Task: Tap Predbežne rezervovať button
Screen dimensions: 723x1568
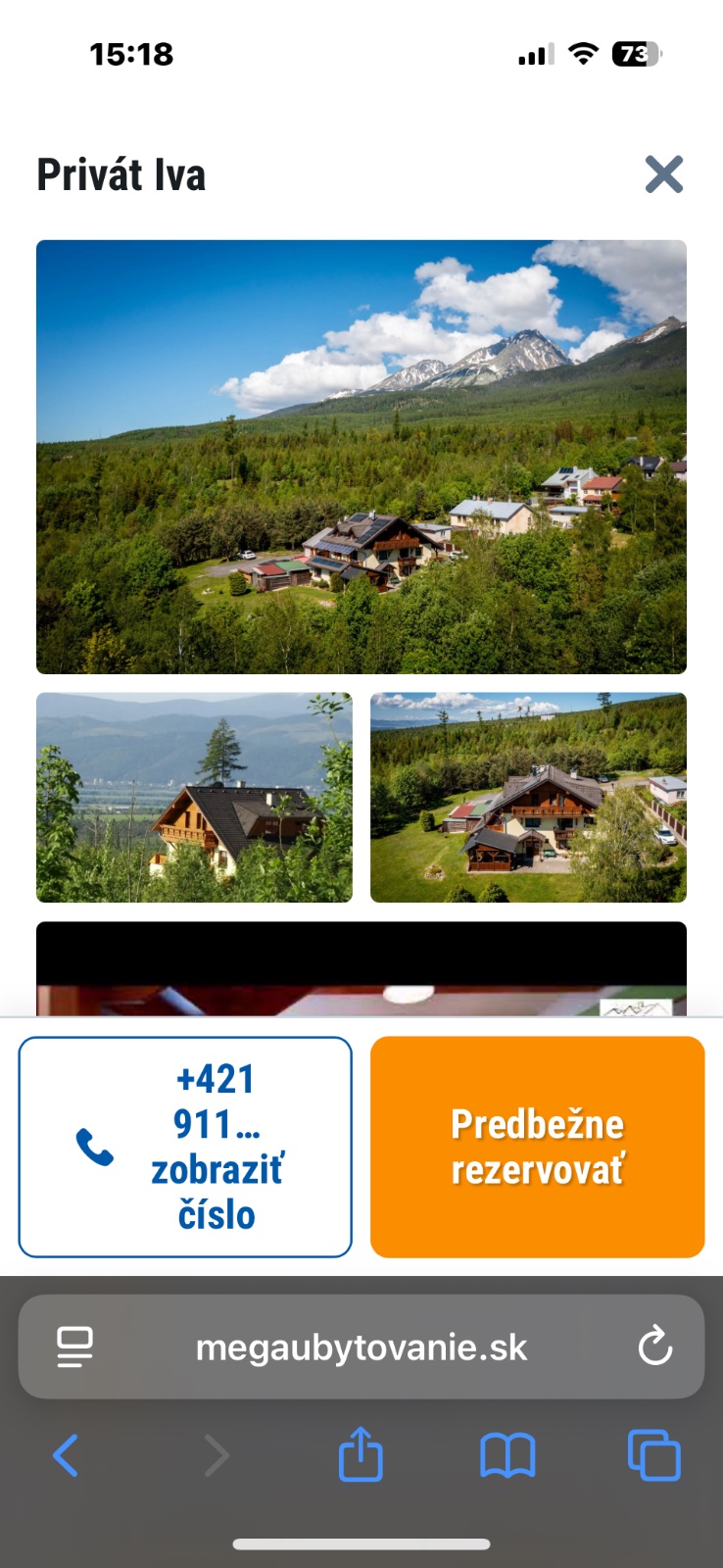Action: coord(537,1147)
